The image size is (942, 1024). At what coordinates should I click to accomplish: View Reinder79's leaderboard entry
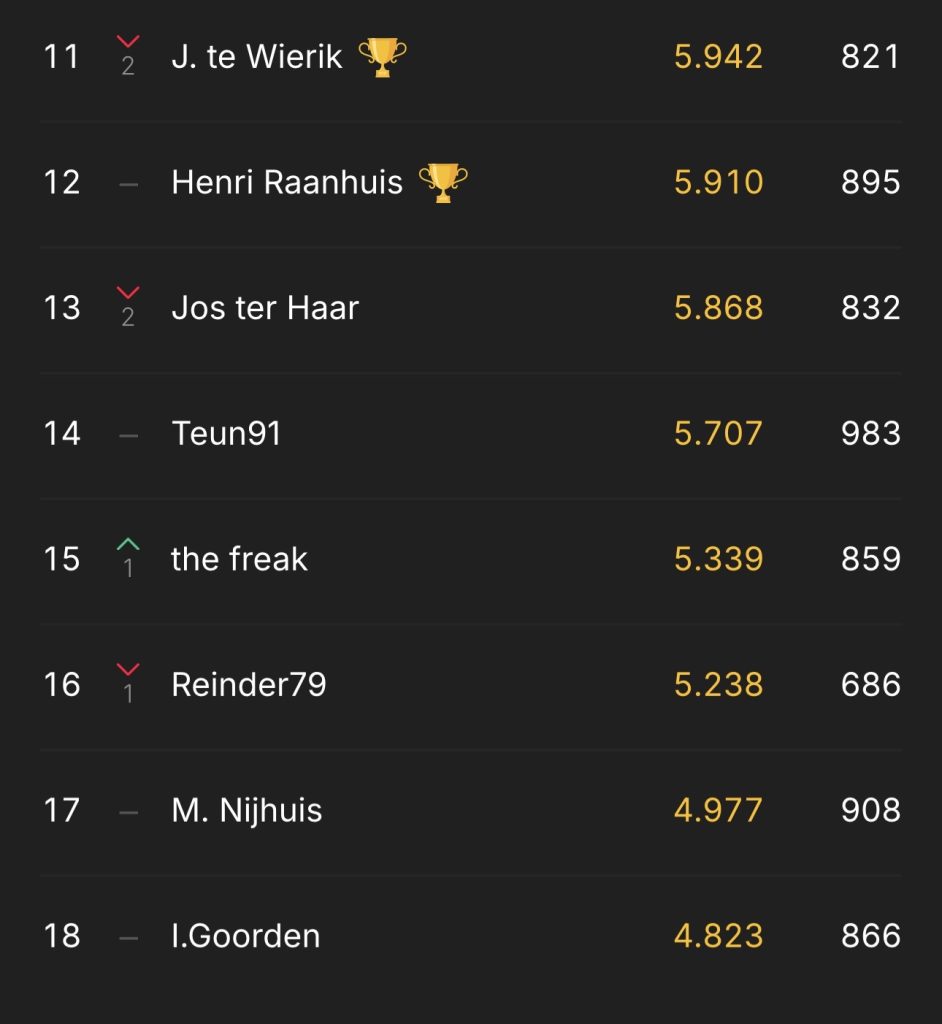coord(471,686)
